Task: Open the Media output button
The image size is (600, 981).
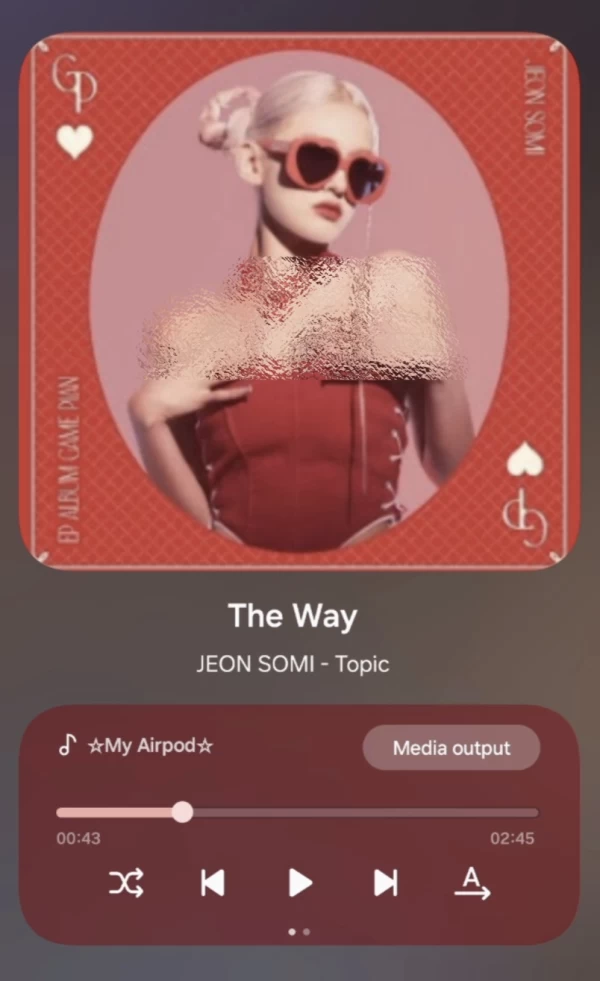Action: point(451,748)
